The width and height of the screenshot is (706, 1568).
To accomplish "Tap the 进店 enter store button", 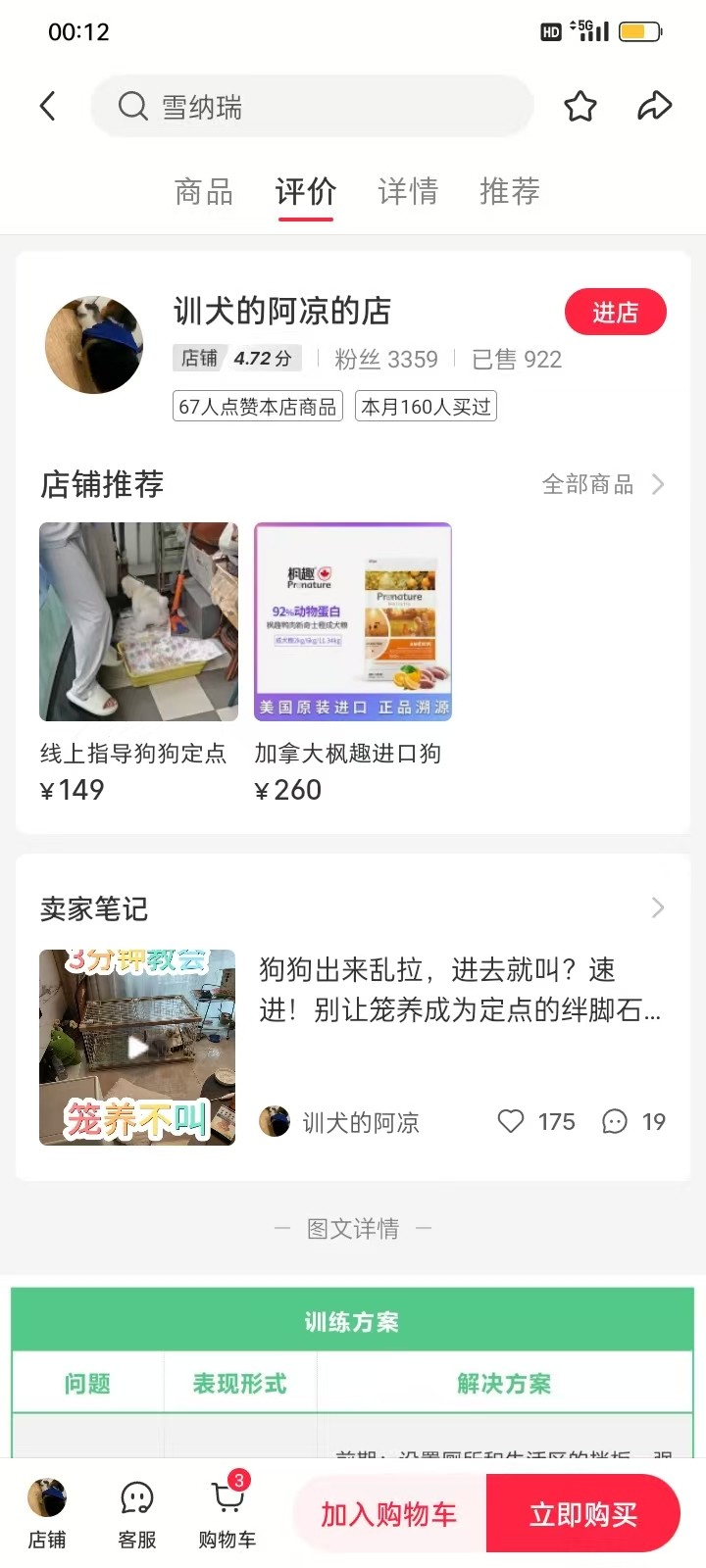I will [x=616, y=312].
